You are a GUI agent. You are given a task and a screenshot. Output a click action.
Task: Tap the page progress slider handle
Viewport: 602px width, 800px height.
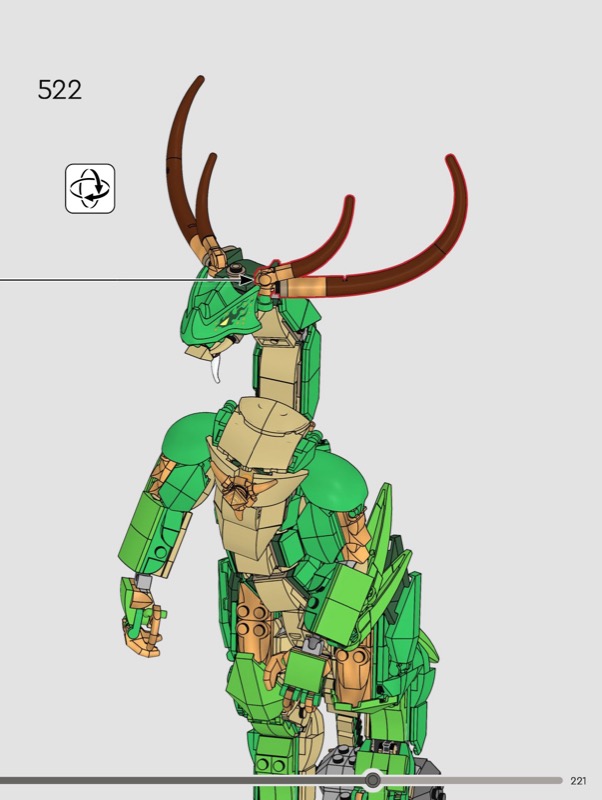tap(373, 779)
